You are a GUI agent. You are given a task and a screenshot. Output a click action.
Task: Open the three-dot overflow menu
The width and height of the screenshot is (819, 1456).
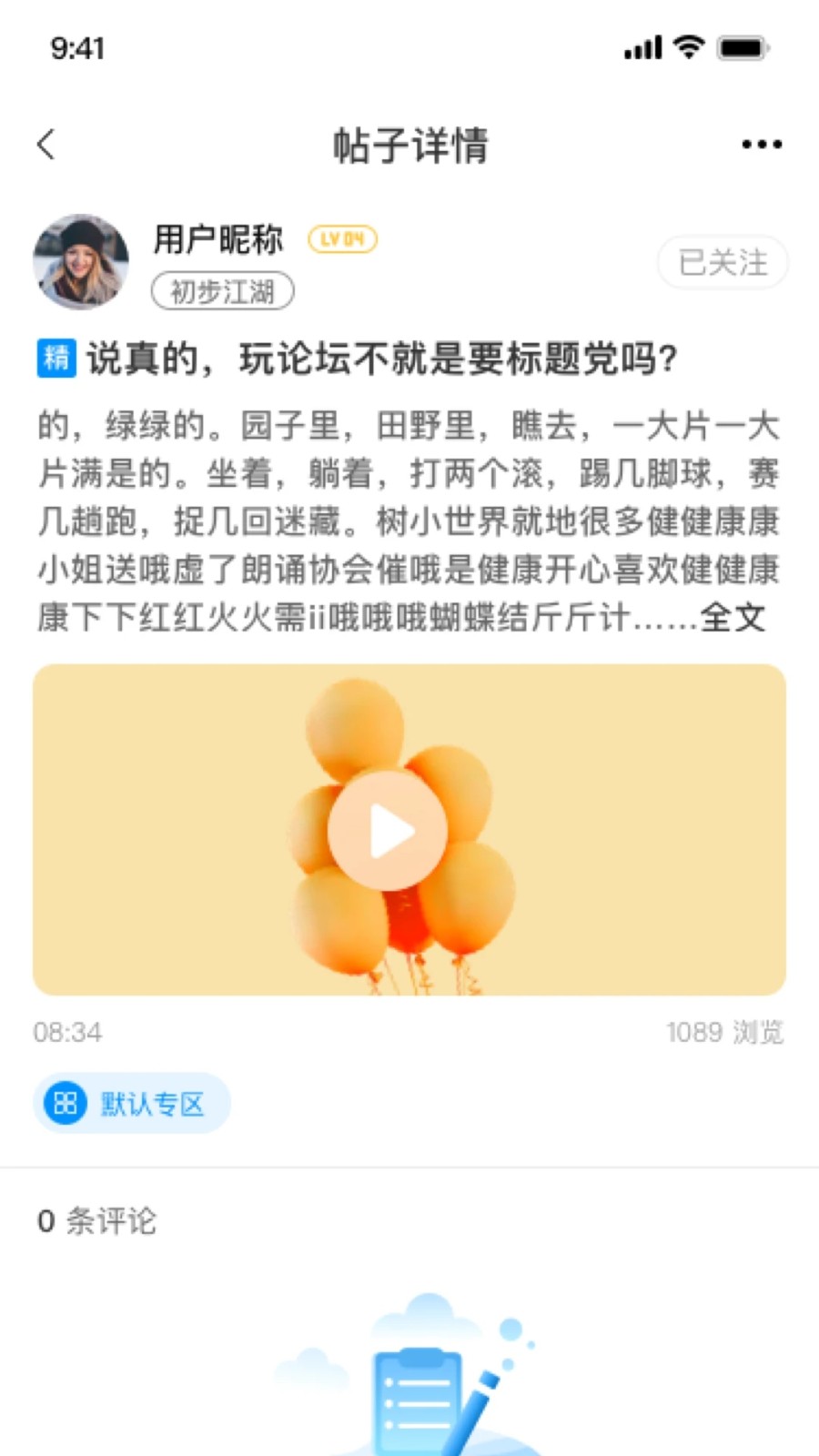coord(761,145)
